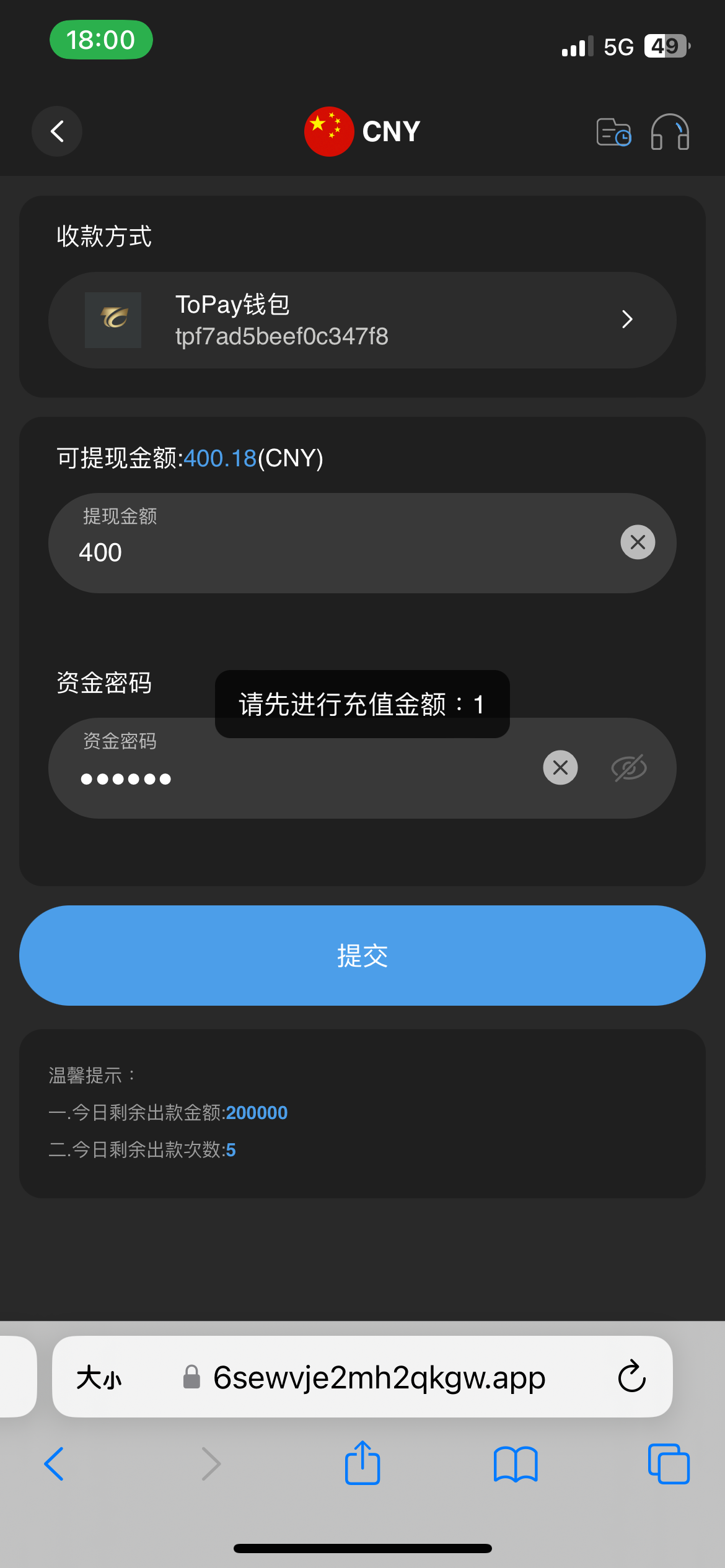Screen dimensions: 725x1568
Task: Clear the 提现金额 field
Action: (x=638, y=542)
